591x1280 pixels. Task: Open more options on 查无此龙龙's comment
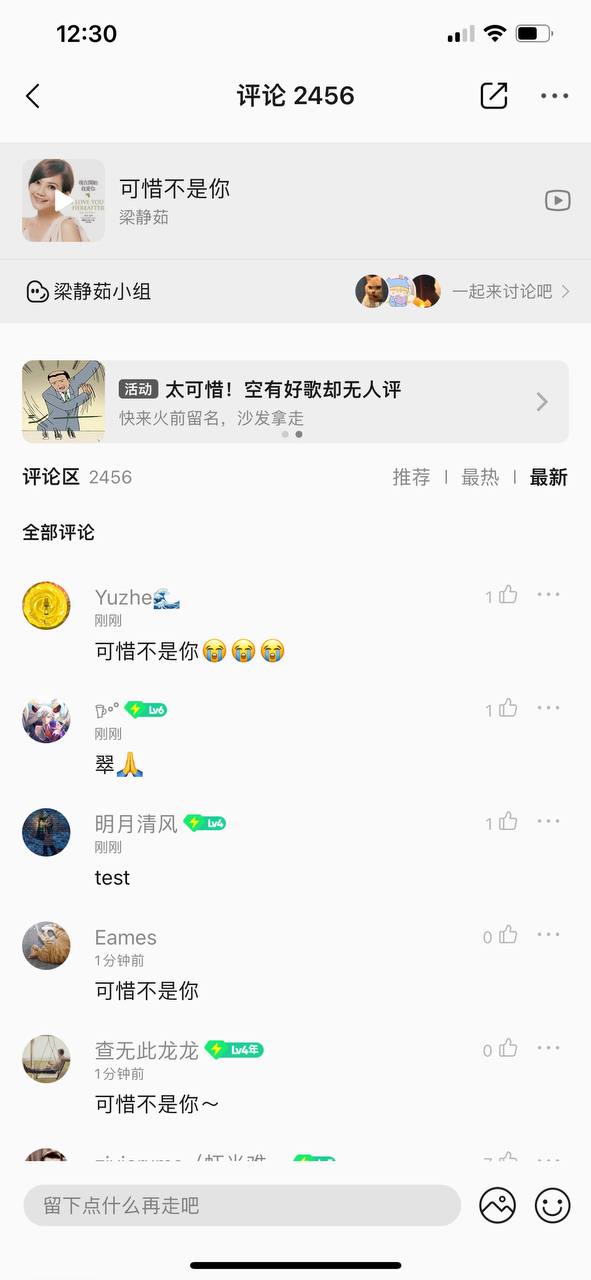tap(548, 1048)
